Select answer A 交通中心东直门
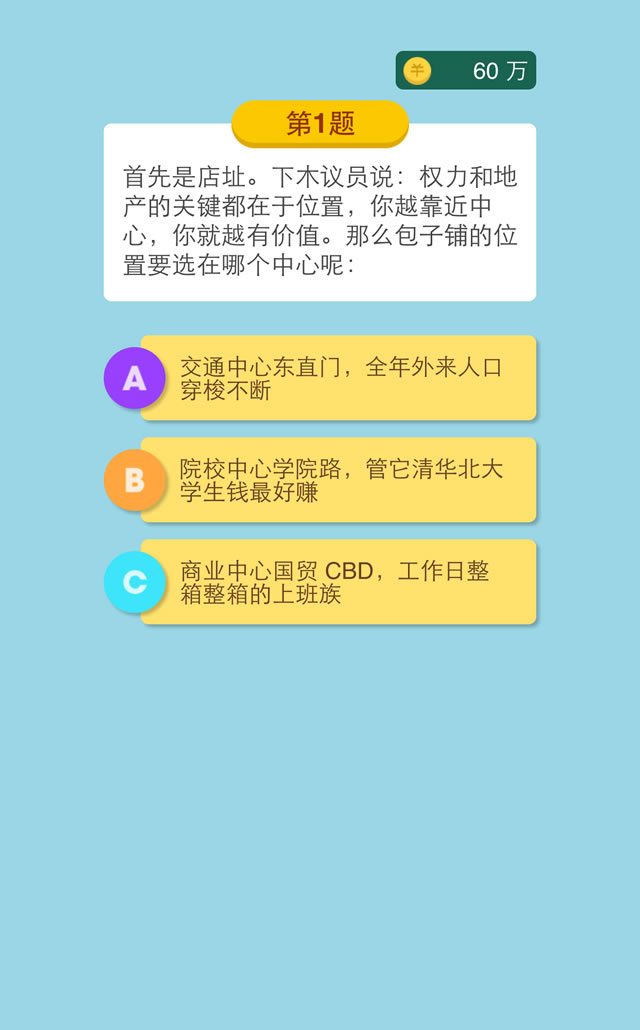The height and width of the screenshot is (1030, 640). point(338,378)
